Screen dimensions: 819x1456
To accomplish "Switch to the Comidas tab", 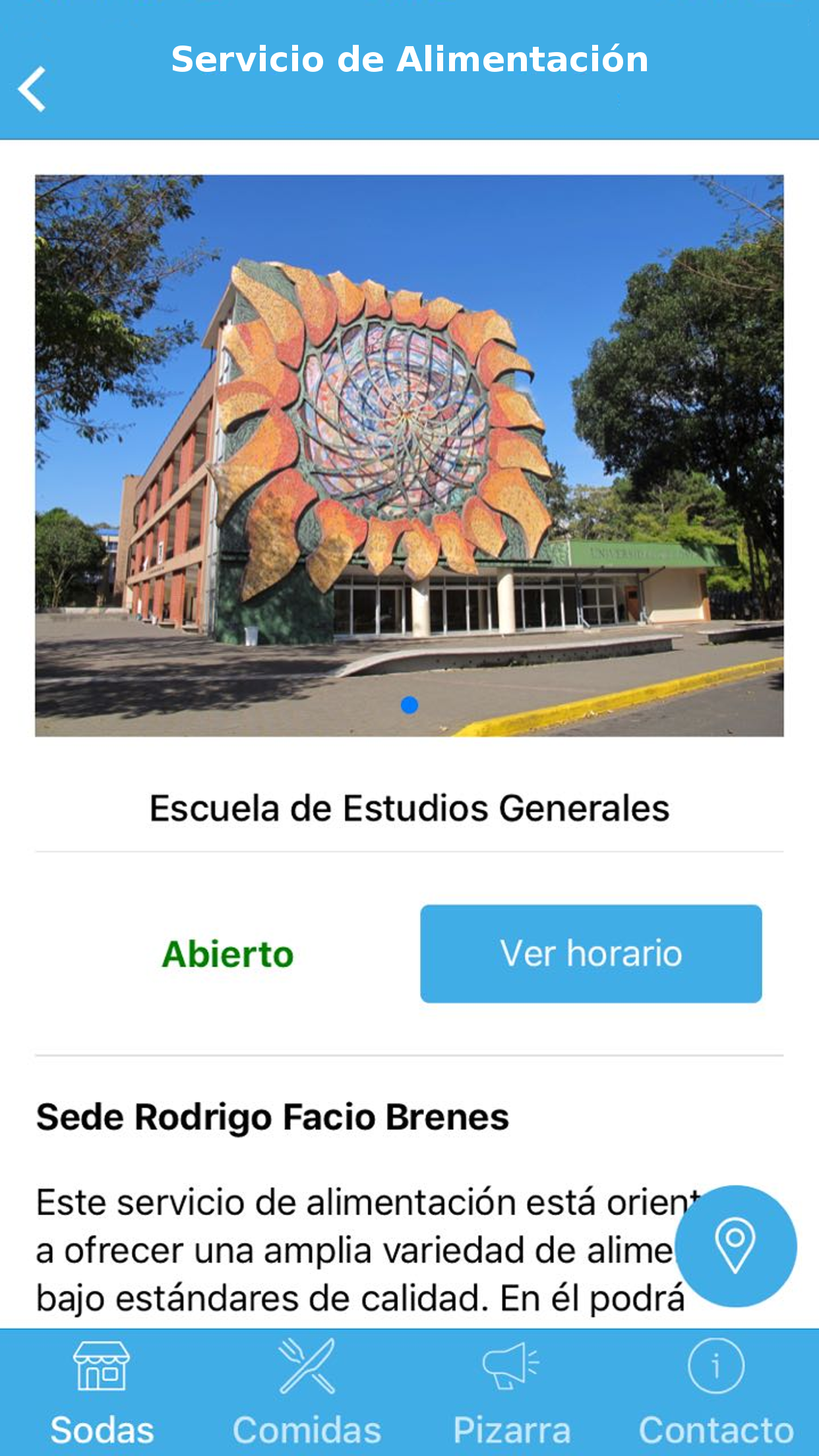I will click(x=307, y=1391).
